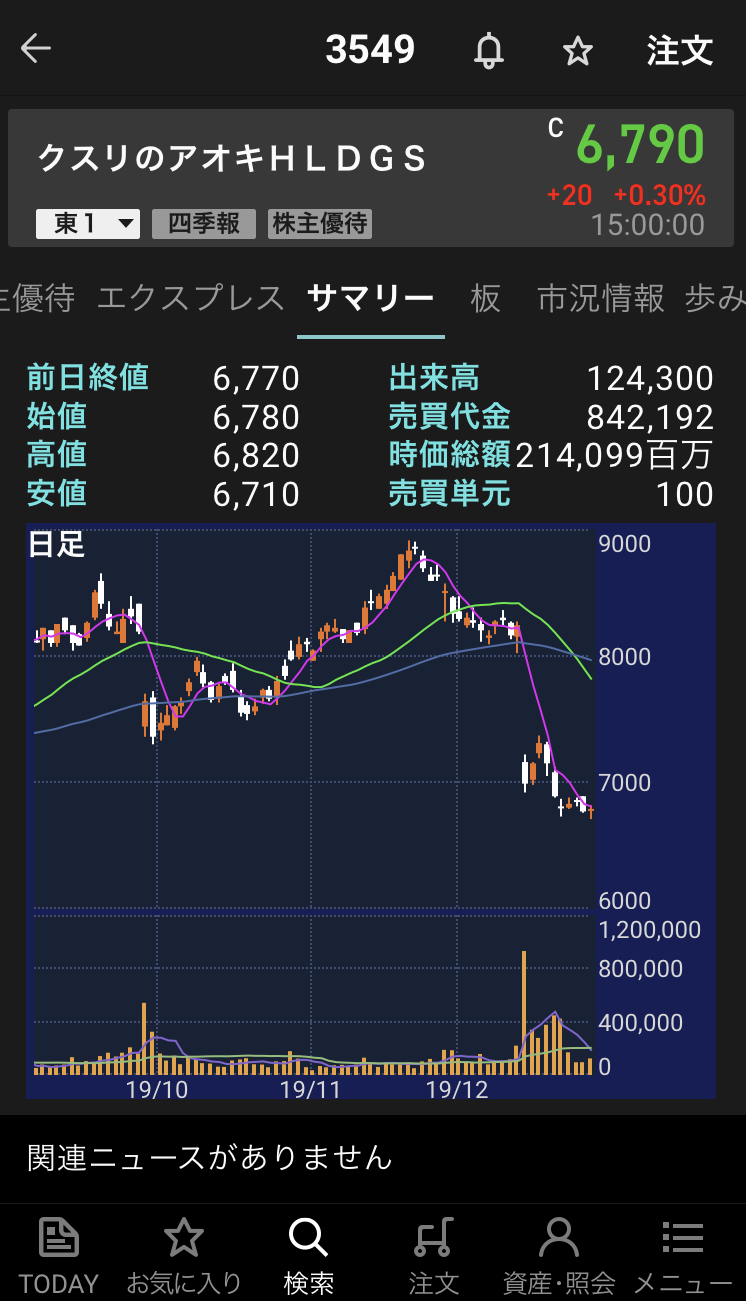Screen dimensions: 746x1301
Task: Switch to the 板 tab
Action: [485, 298]
